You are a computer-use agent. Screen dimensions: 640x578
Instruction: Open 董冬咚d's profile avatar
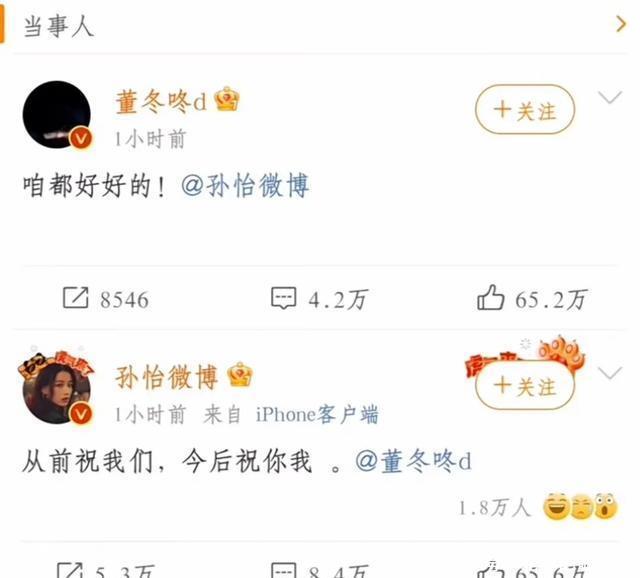click(x=57, y=115)
